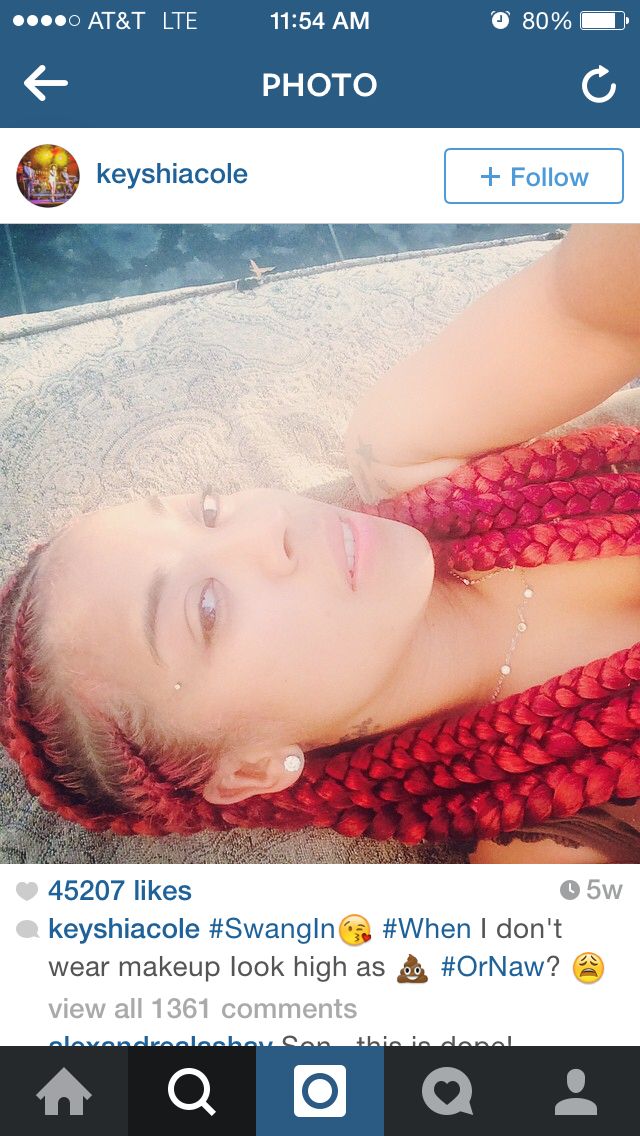This screenshot has width=640, height=1136.
Task: Follow the keyshiacole account
Action: [533, 176]
